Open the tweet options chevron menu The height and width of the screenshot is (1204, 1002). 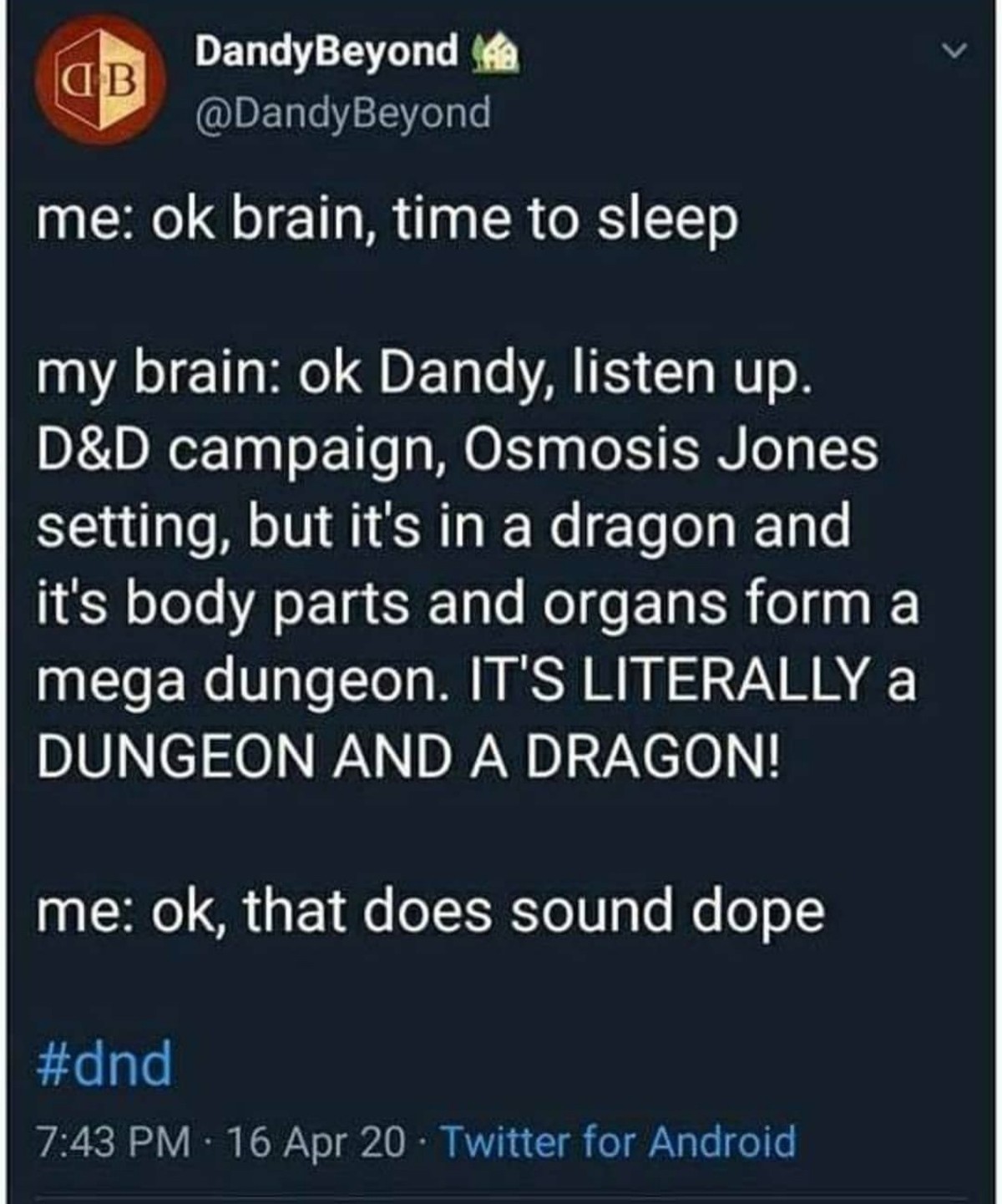click(953, 52)
